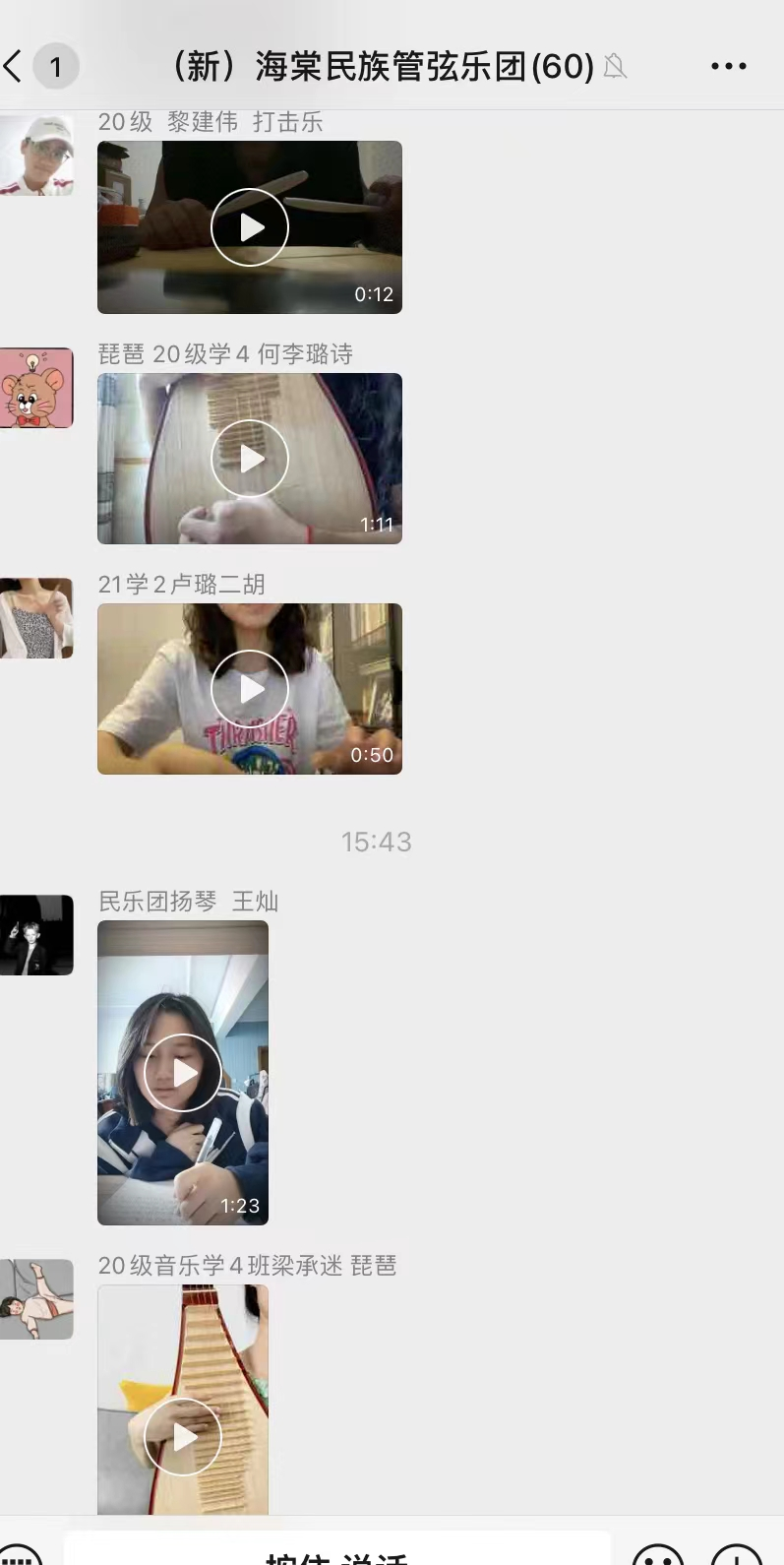
Task: Go back to the chat list
Action: coord(14,67)
